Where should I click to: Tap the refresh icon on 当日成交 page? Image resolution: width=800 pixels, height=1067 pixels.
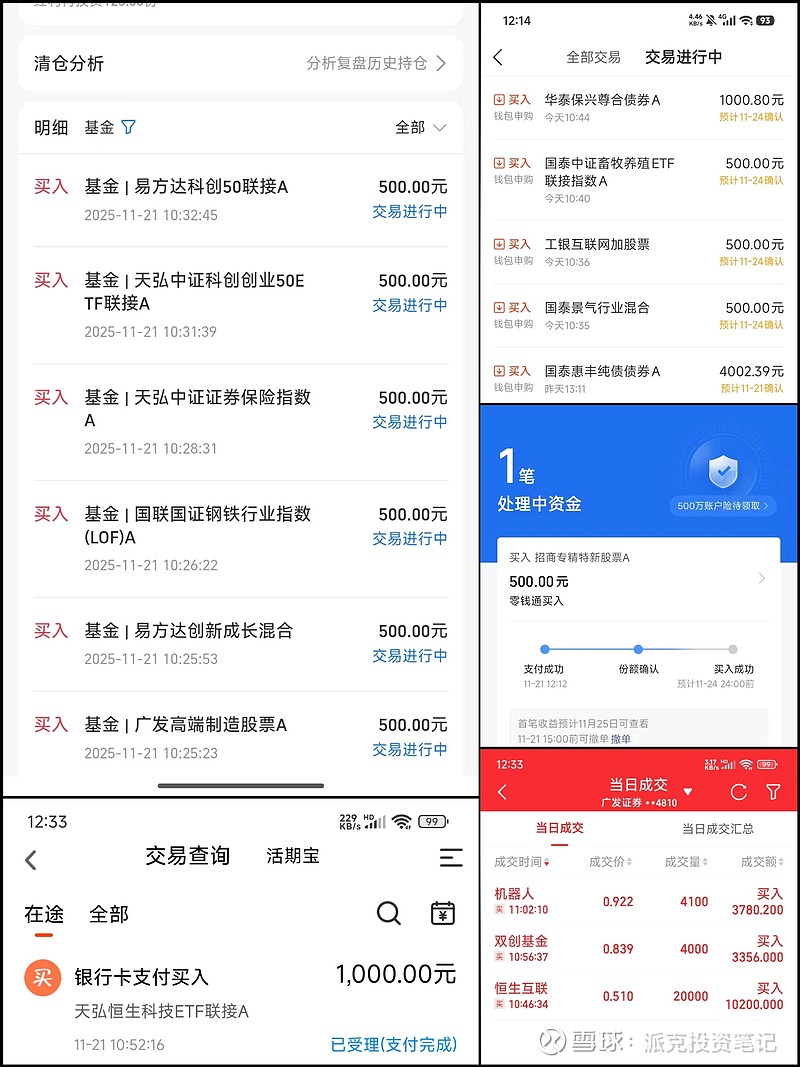pos(738,789)
